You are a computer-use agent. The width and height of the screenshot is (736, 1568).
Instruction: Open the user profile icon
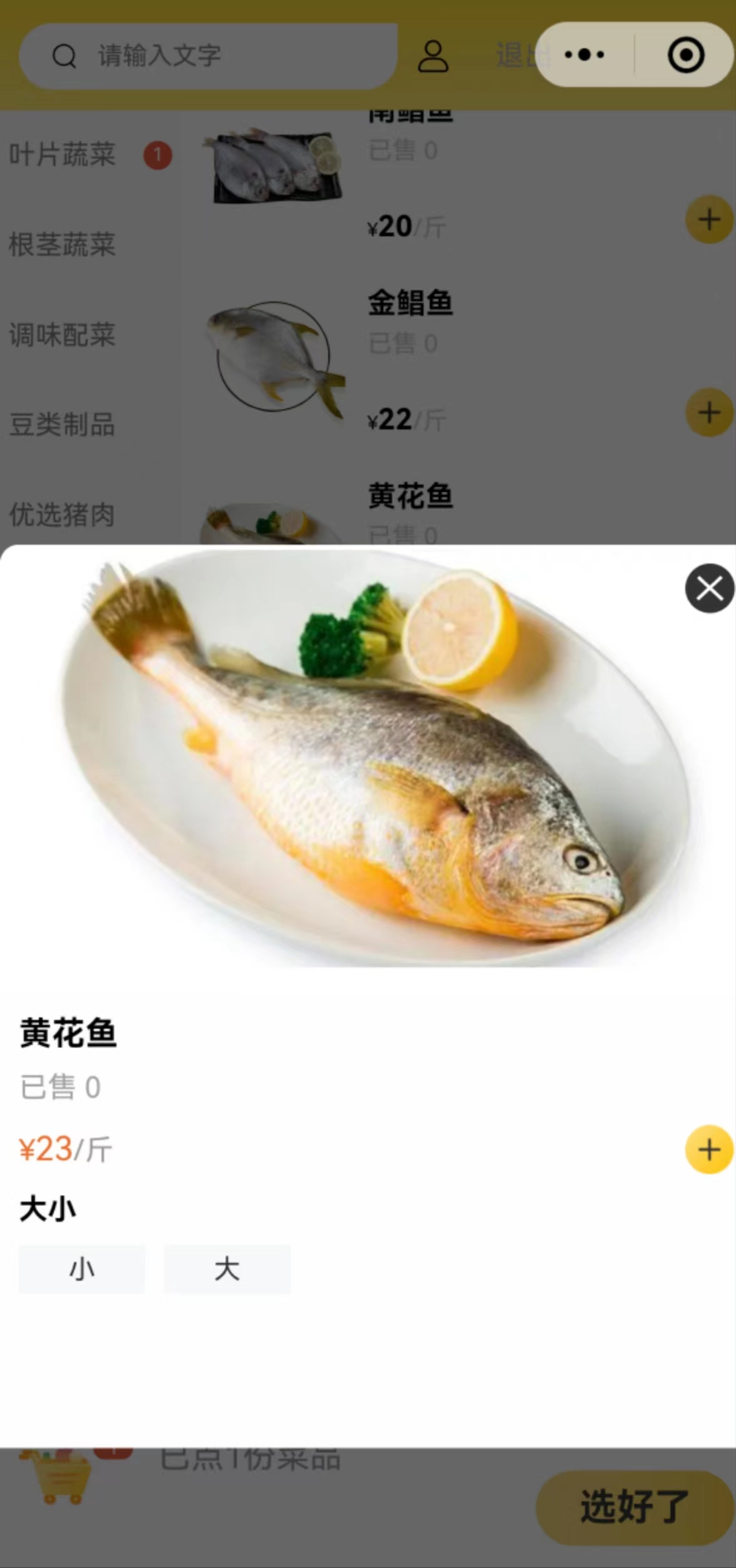[x=433, y=56]
